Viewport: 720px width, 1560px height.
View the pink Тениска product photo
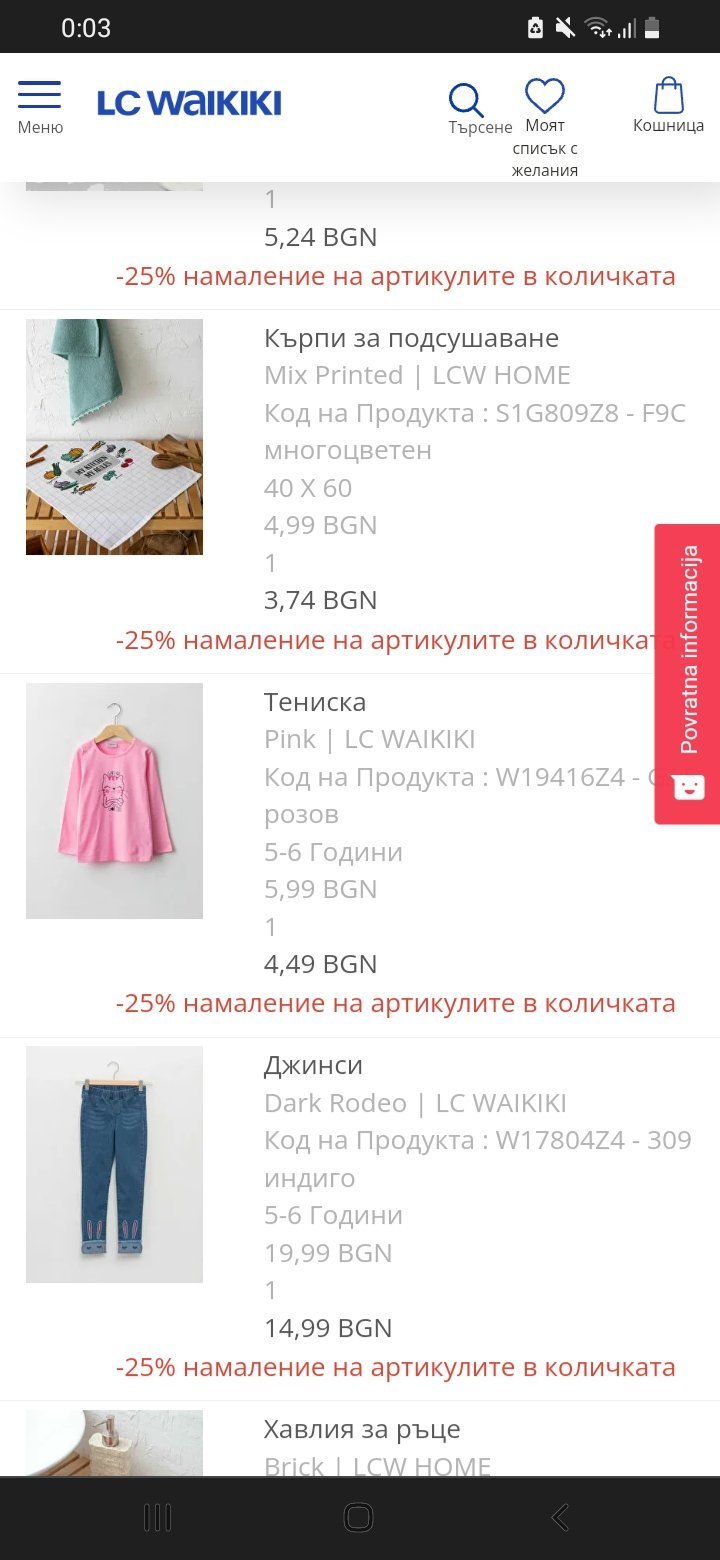[114, 800]
